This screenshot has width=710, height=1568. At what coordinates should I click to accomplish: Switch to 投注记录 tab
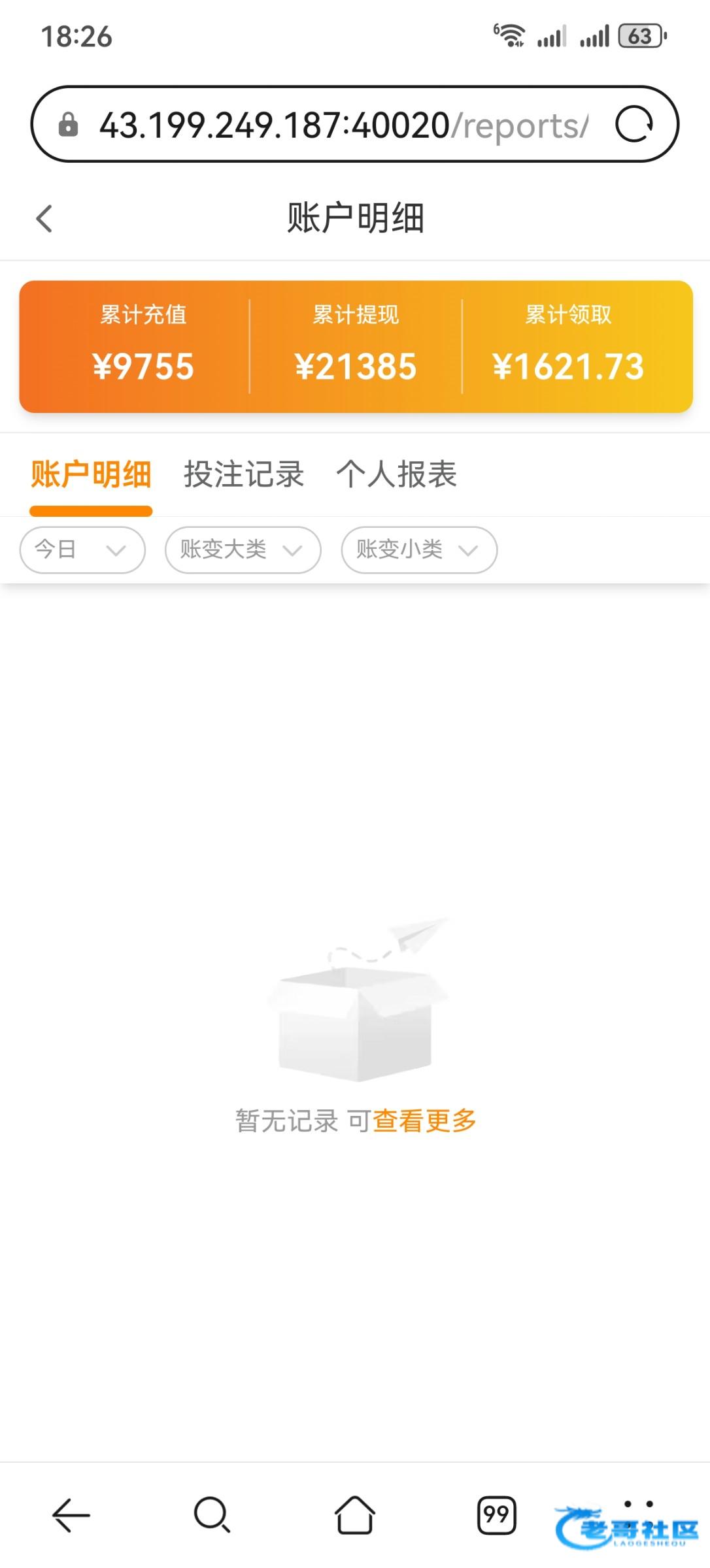[243, 474]
